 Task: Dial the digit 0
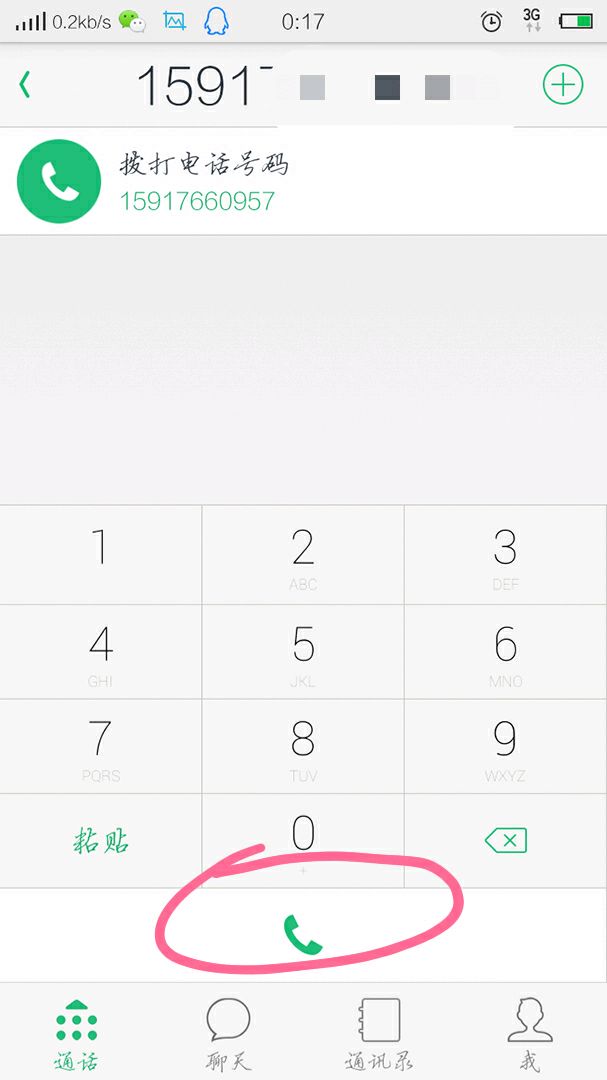tap(303, 840)
